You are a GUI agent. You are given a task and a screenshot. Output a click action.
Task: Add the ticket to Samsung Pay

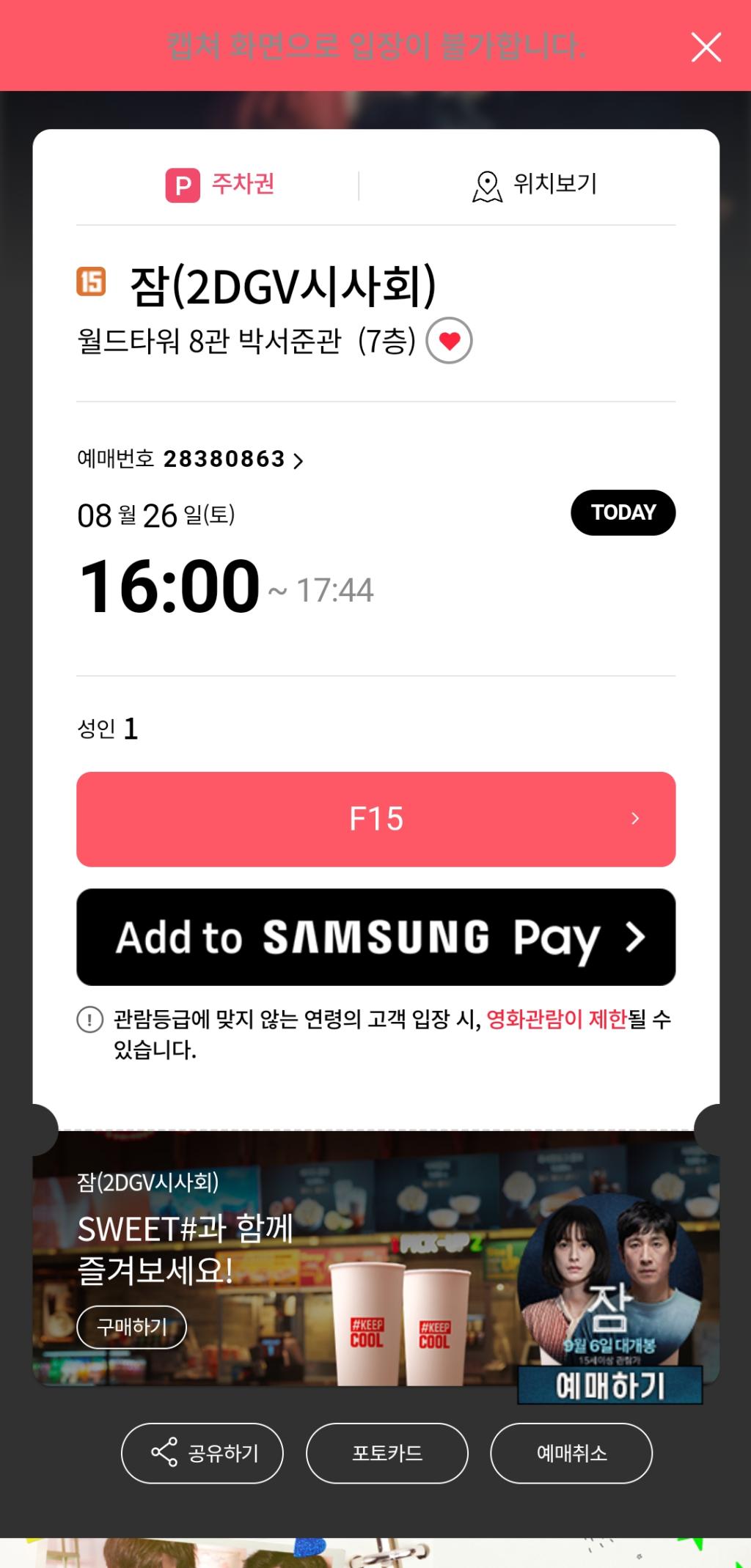(x=375, y=937)
